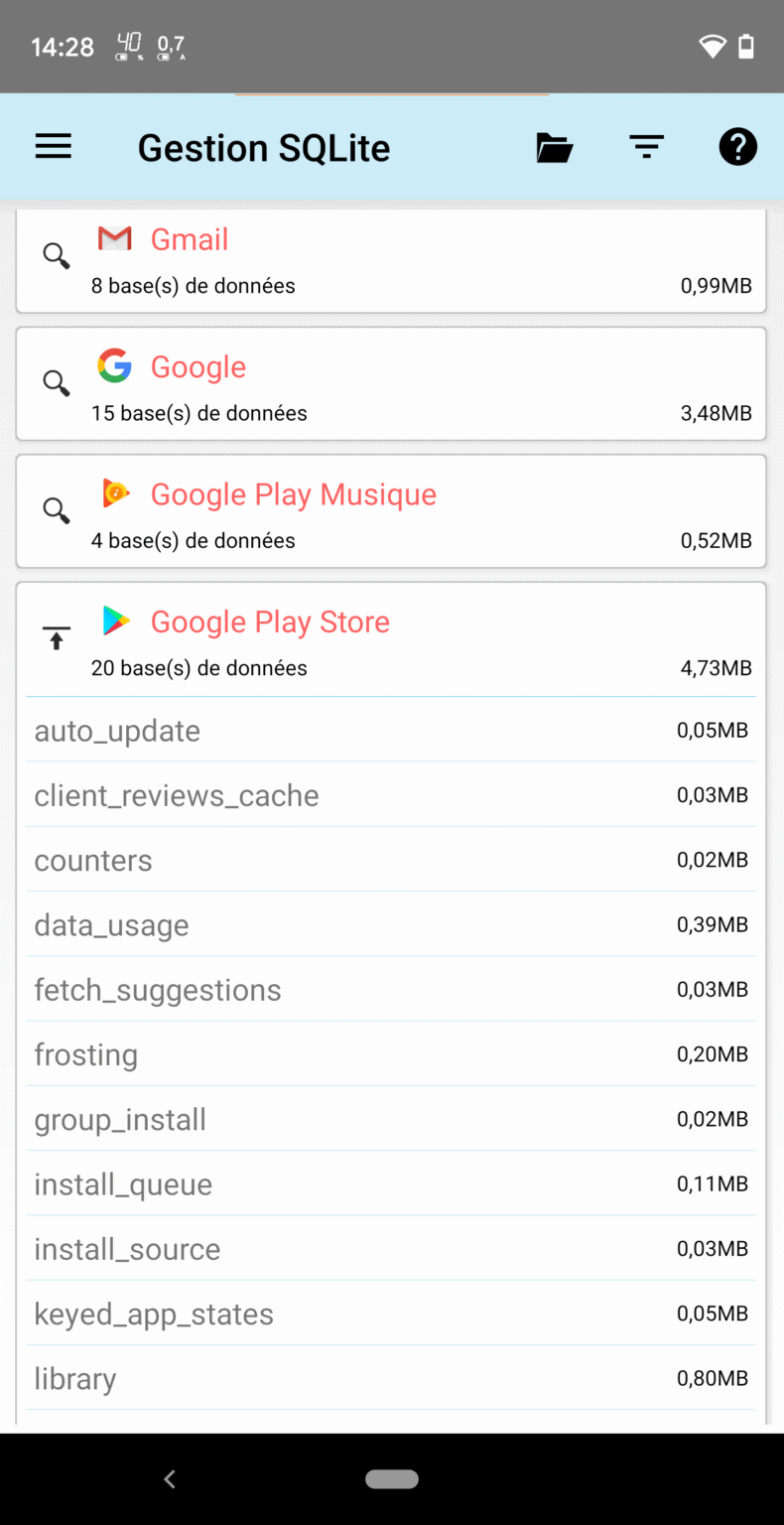Open the auto_update database
784x1525 pixels.
click(x=392, y=730)
